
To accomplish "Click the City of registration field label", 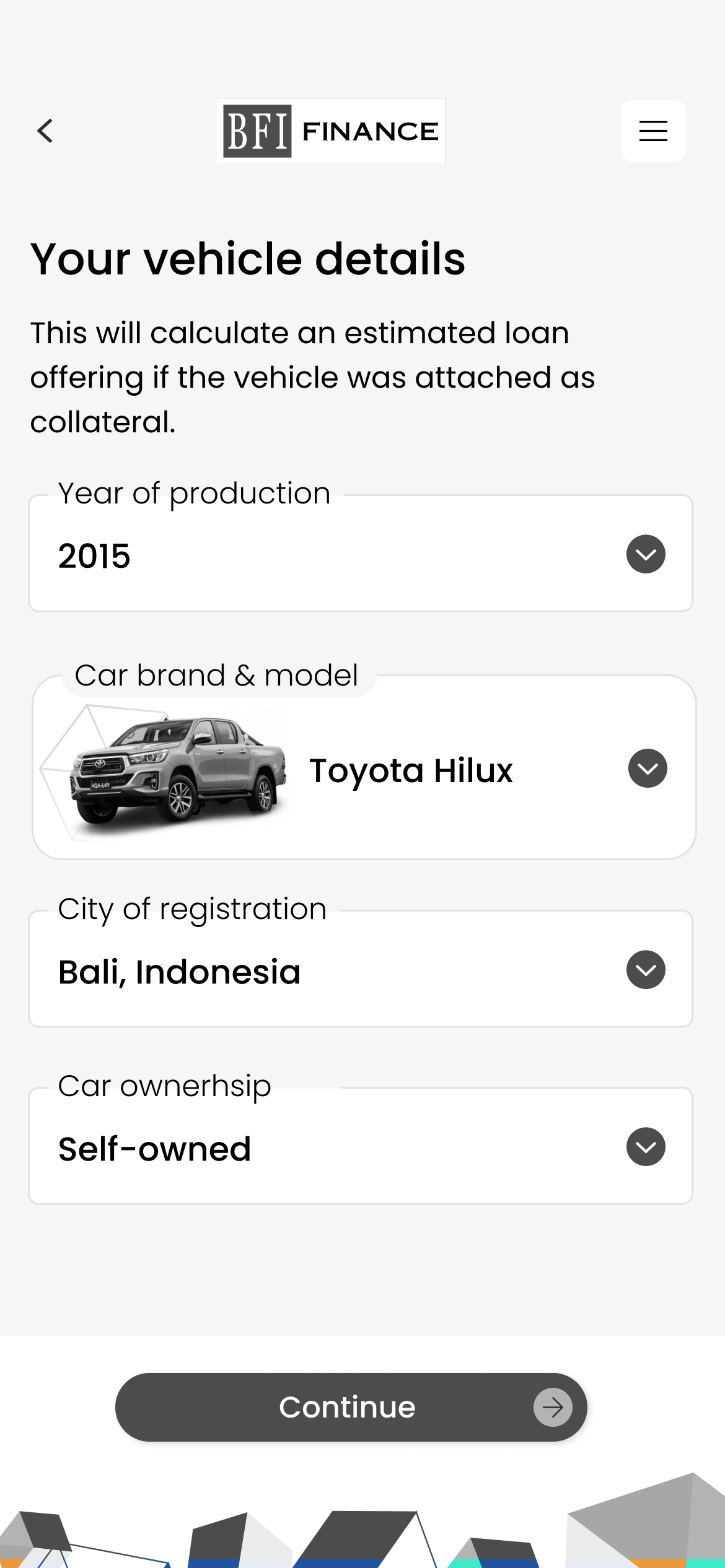I will click(x=192, y=908).
